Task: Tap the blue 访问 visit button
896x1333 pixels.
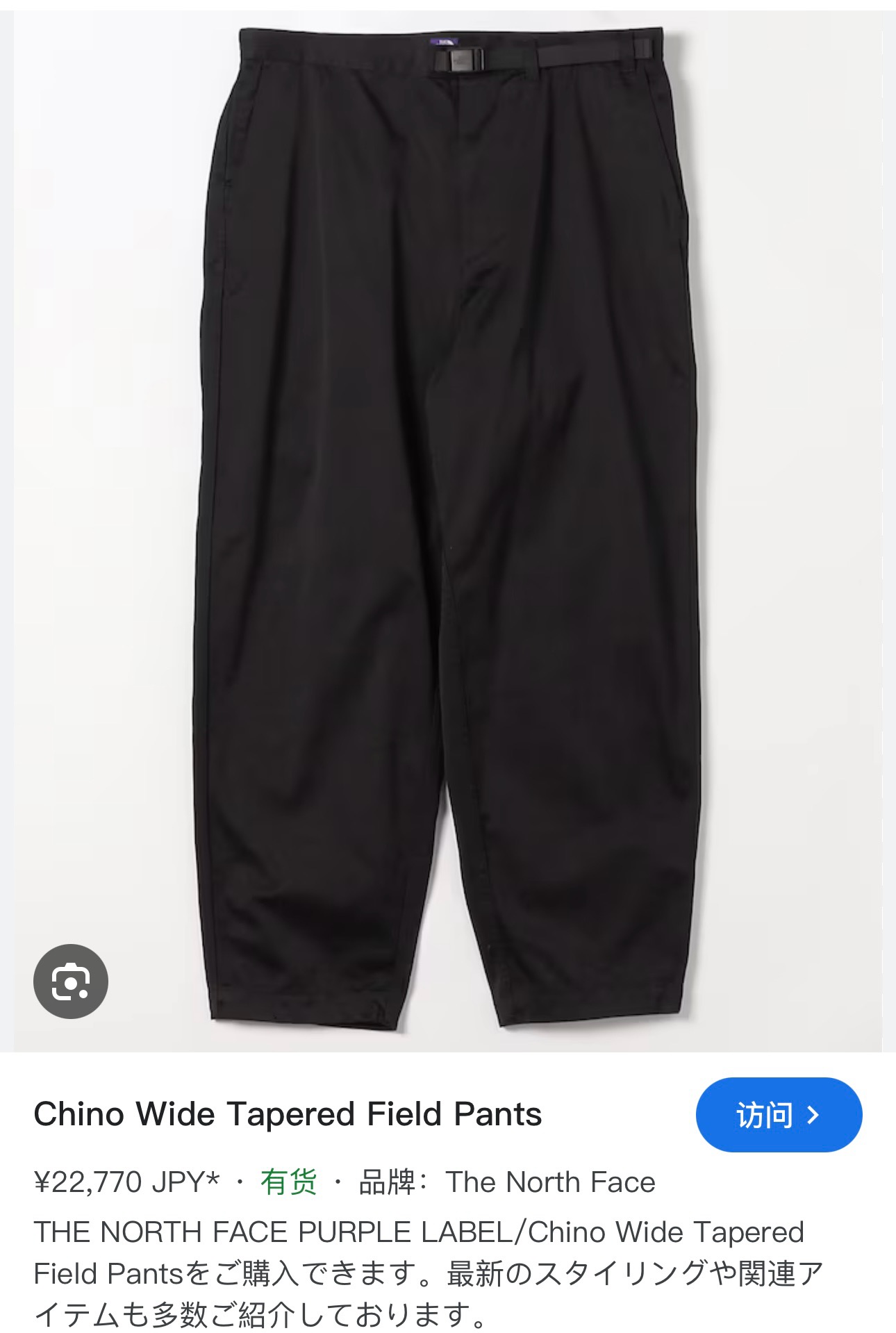Action: click(x=779, y=1115)
